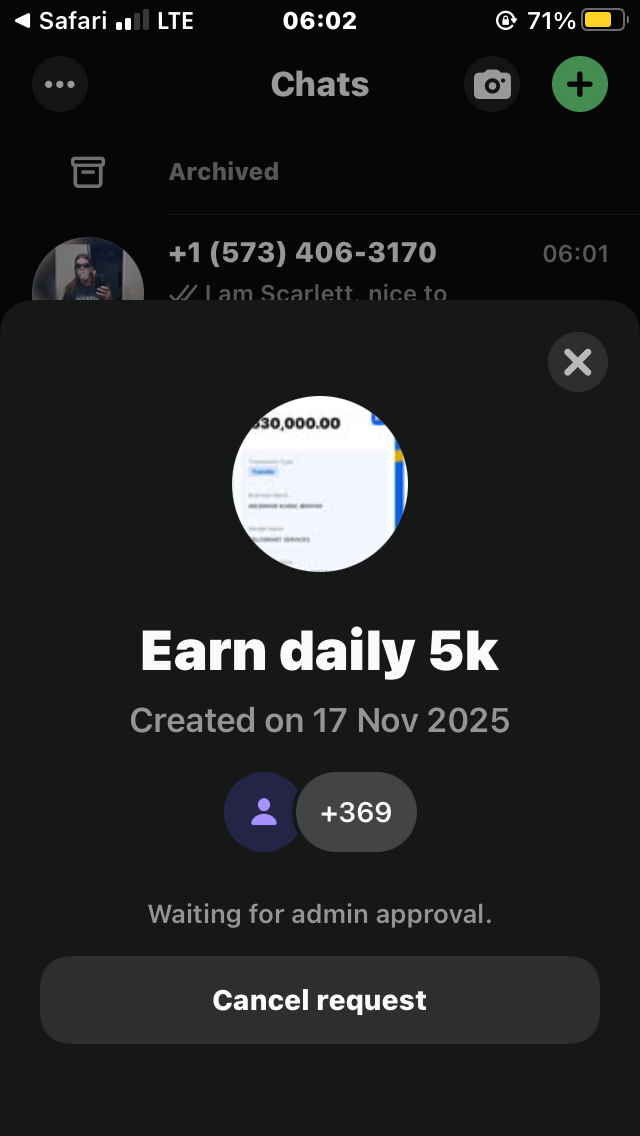Close the group invite sheet
Image resolution: width=640 pixels, height=1136 pixels.
tap(577, 362)
